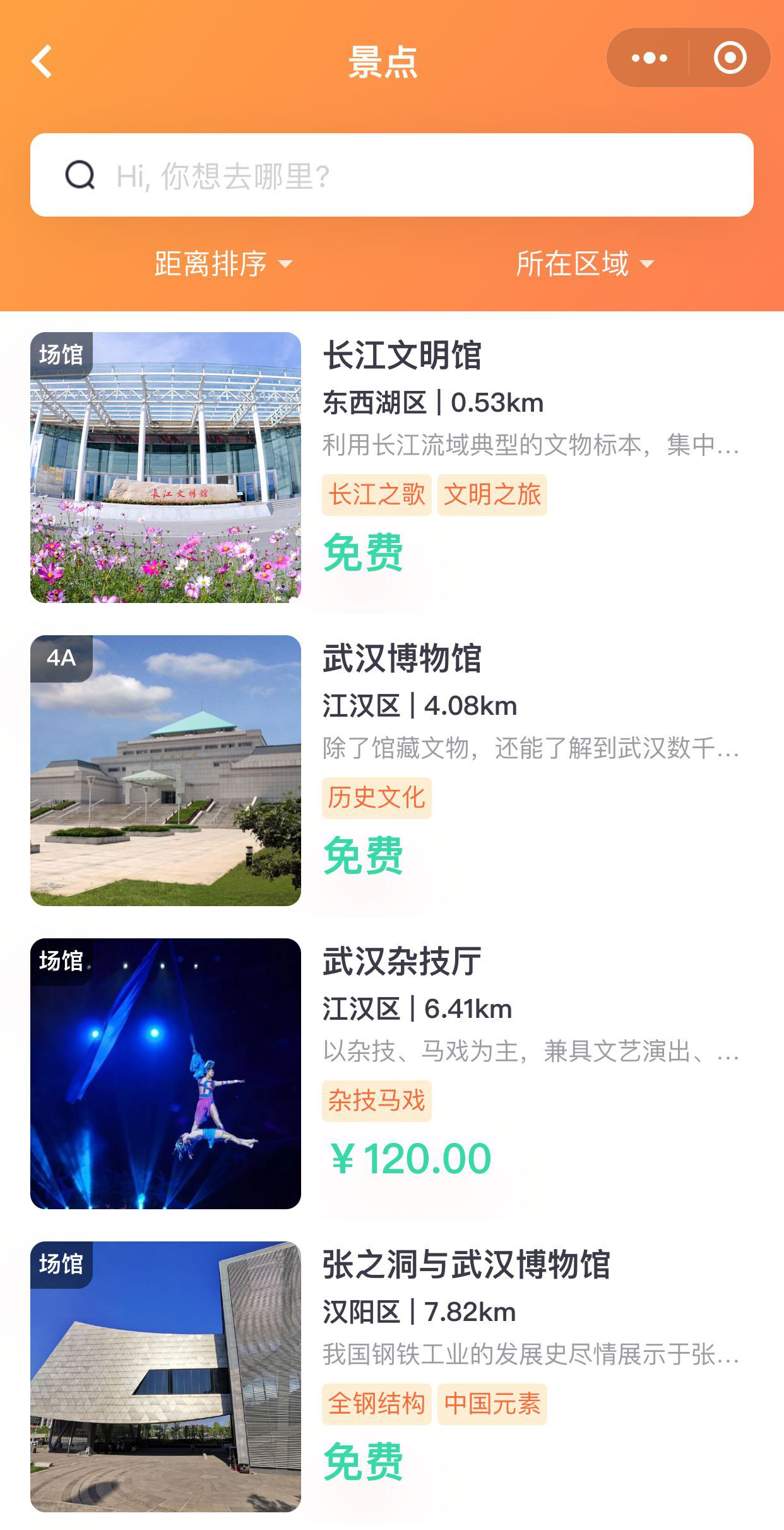Tap the "你想去哪里" search box
The image size is (784, 1530).
391,176
